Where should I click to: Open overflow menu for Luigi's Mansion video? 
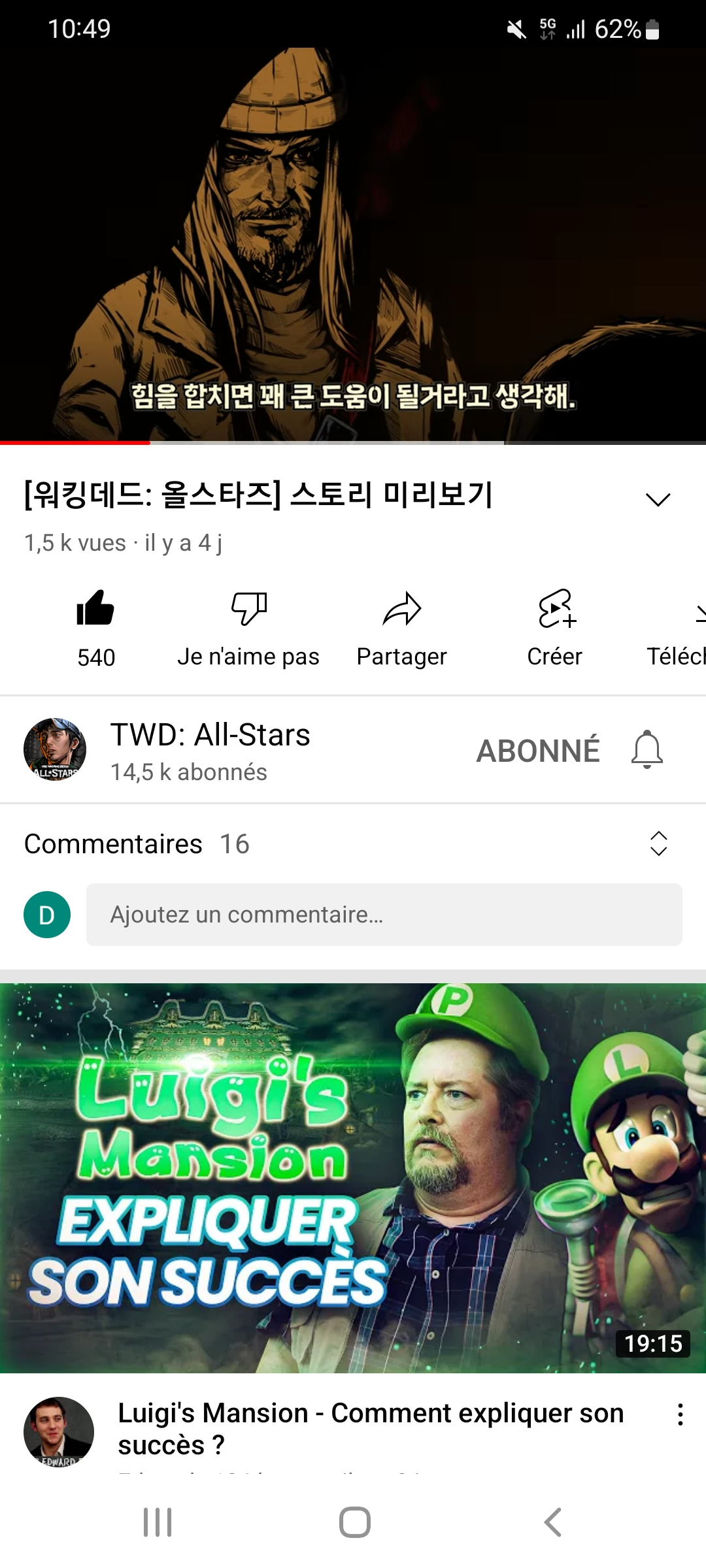point(680,1414)
